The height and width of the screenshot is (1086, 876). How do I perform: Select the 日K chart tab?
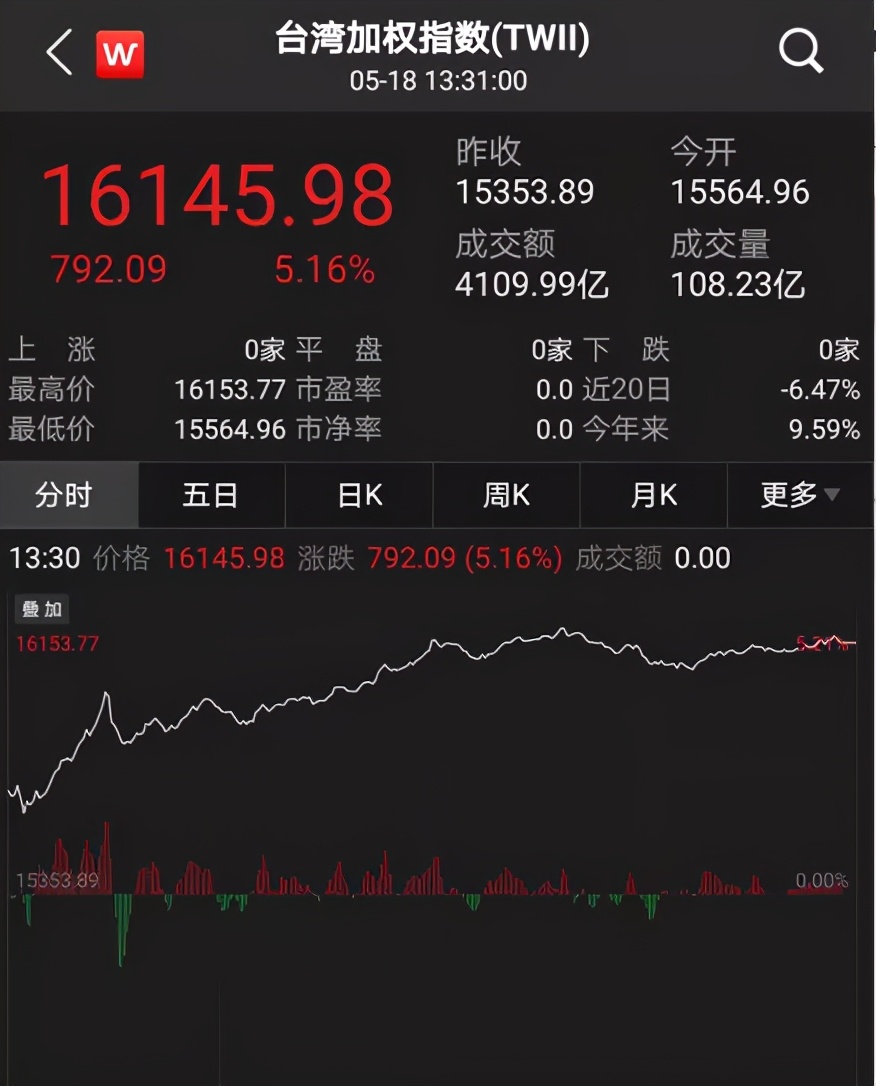359,495
